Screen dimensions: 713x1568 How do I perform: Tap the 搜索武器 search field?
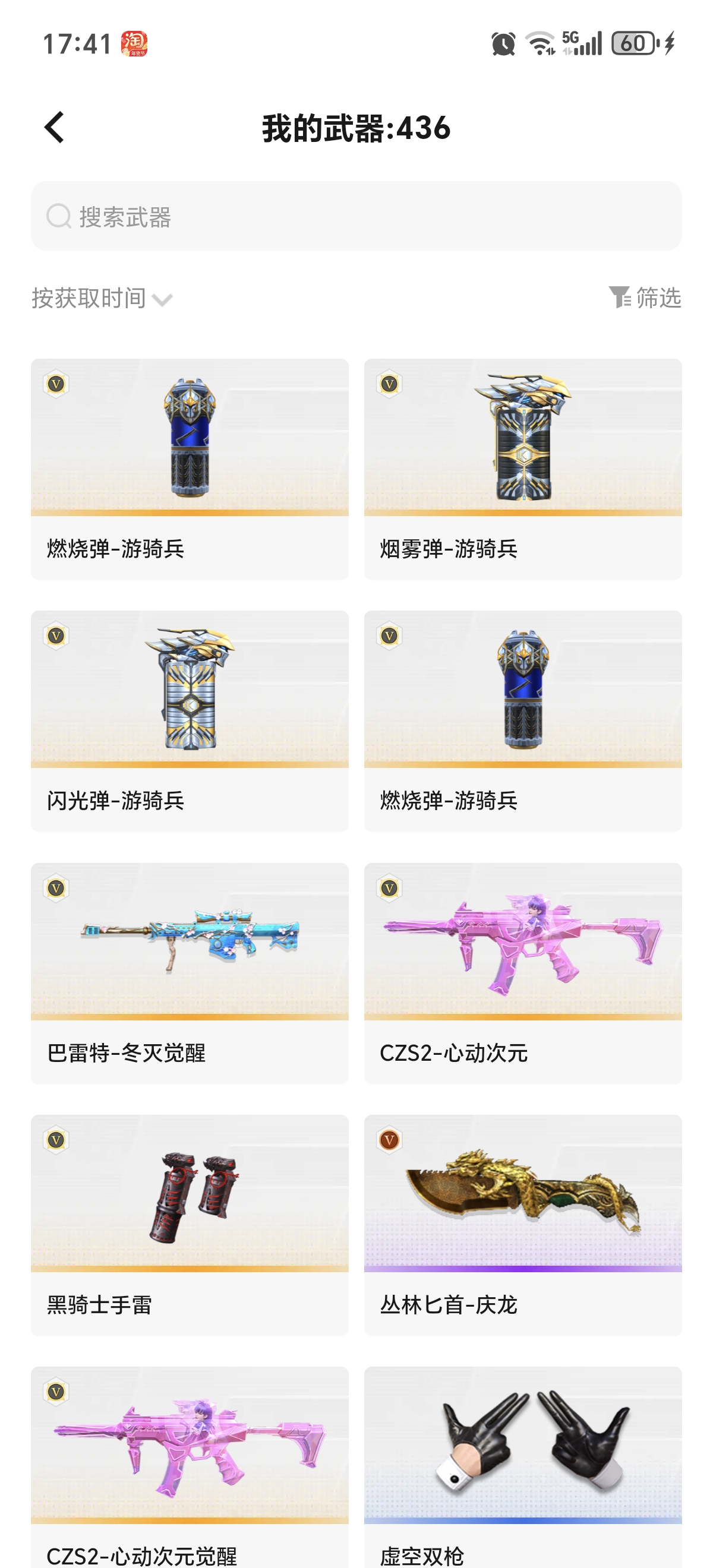click(356, 216)
